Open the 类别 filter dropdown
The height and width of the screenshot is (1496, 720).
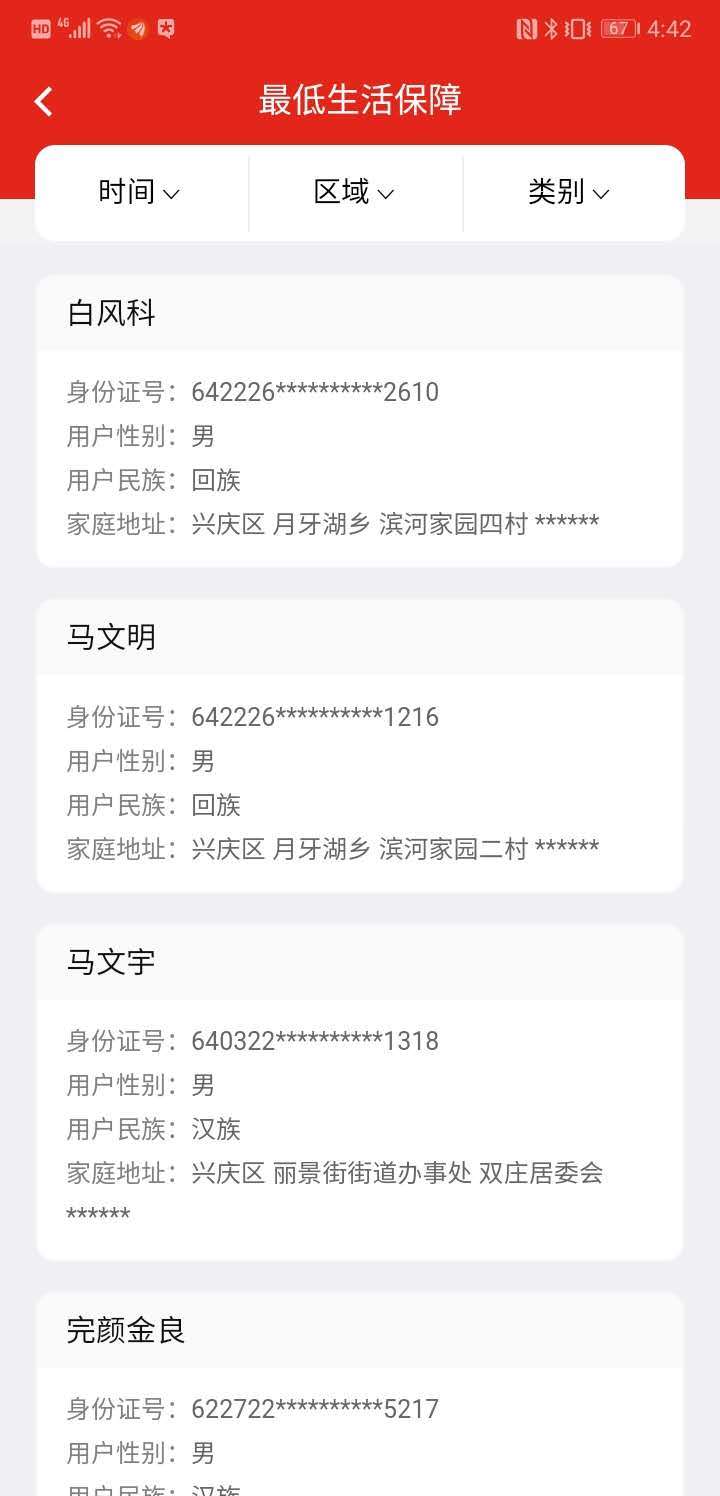[x=570, y=193]
